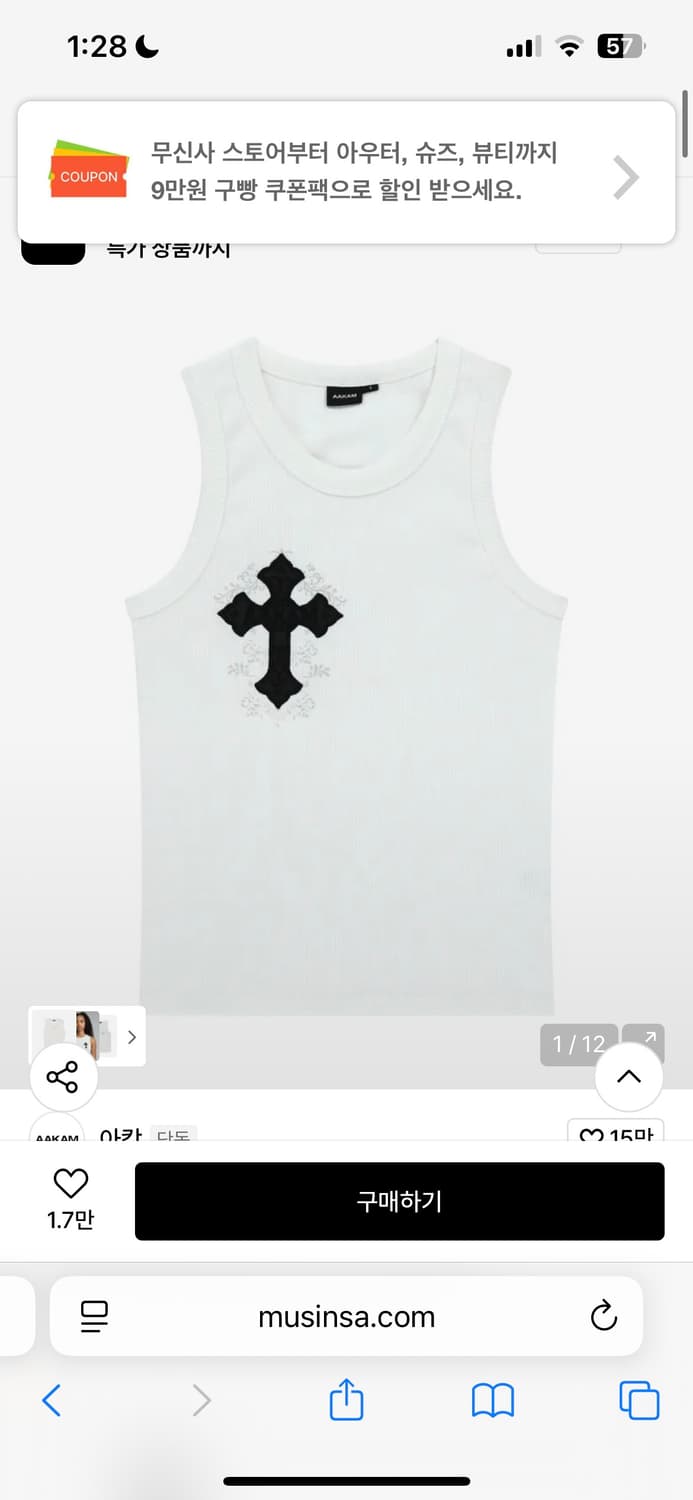Open the coupon pack banner
The width and height of the screenshot is (693, 1500).
click(x=346, y=172)
